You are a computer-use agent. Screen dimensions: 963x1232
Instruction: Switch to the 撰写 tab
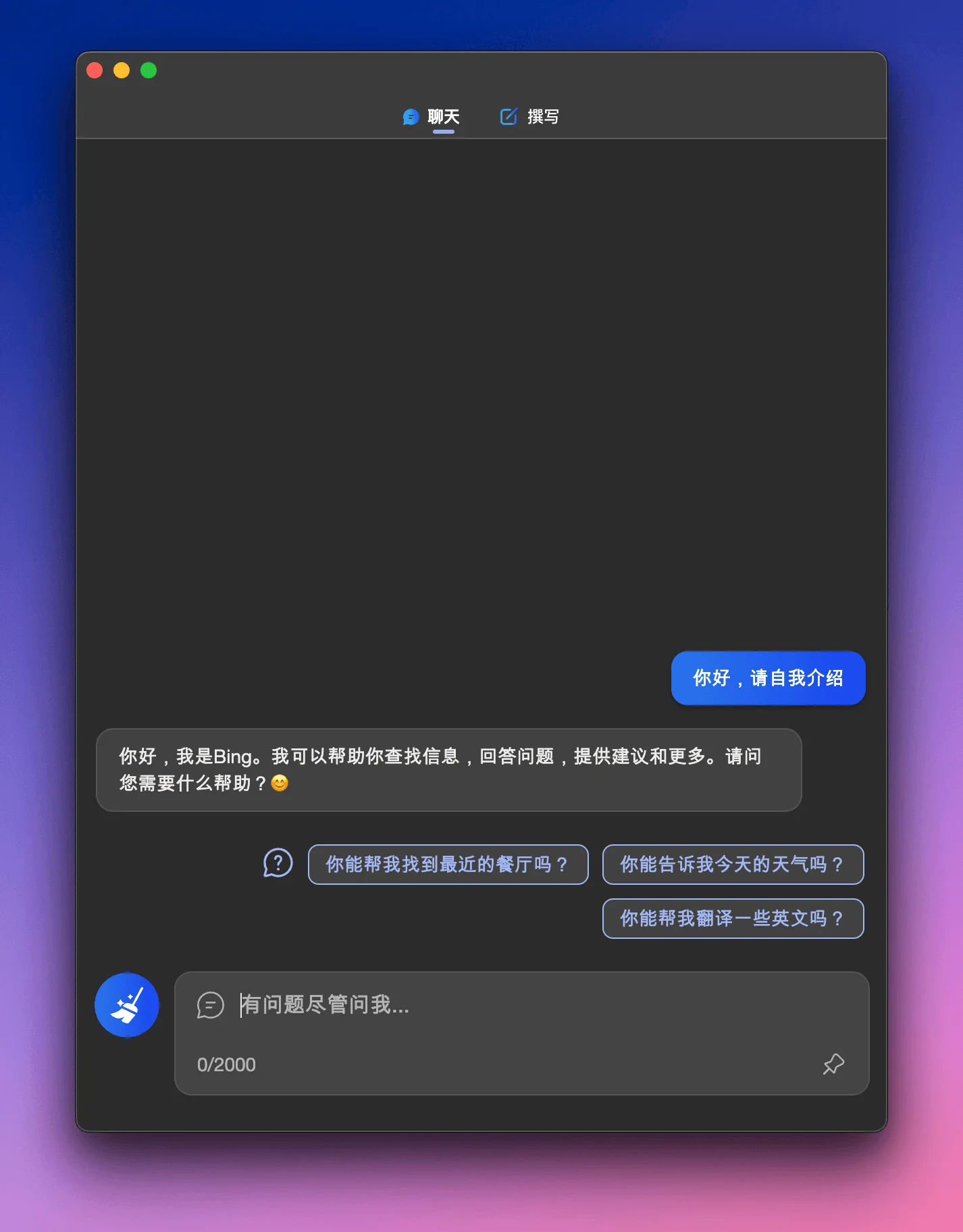530,117
